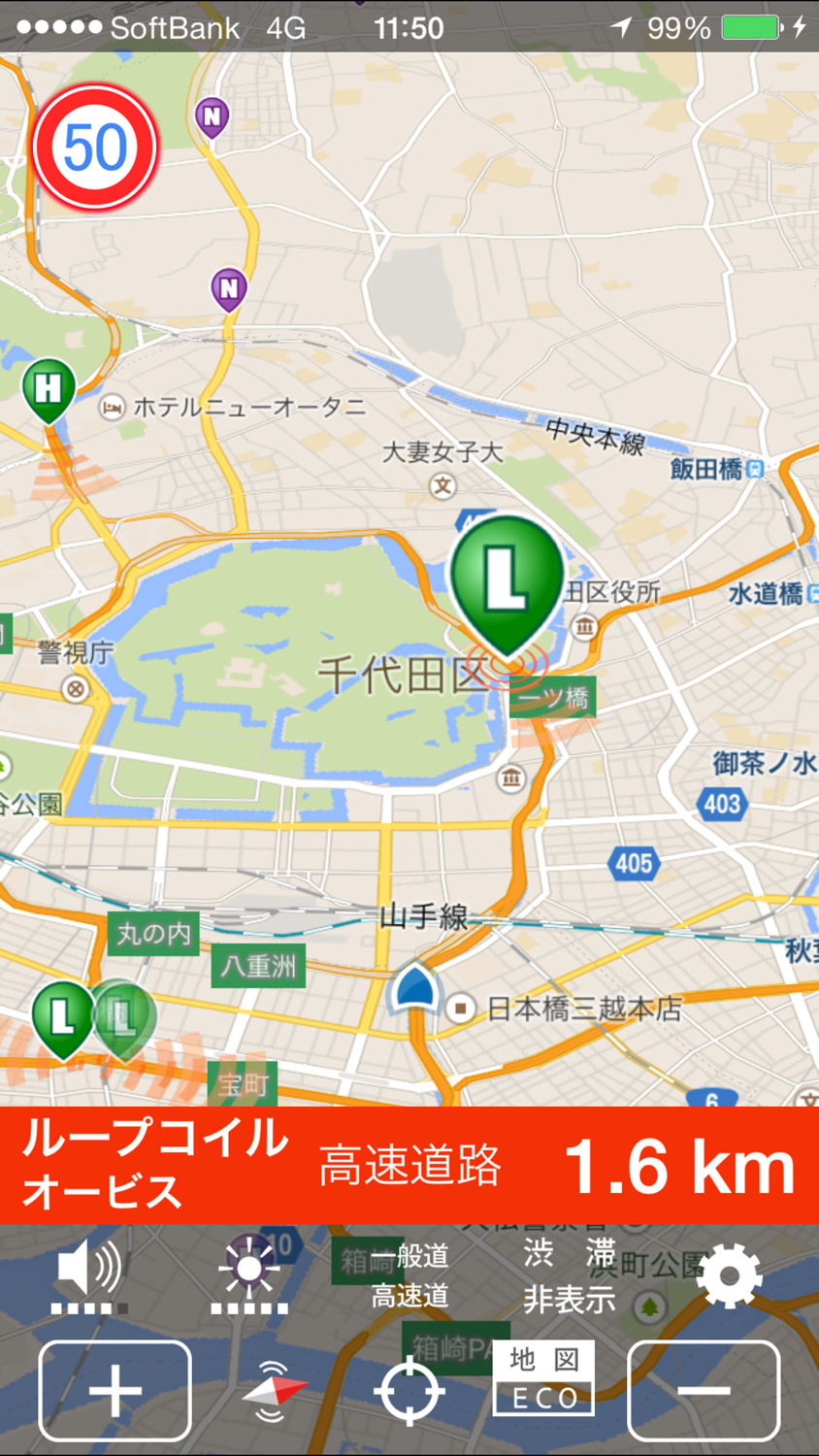Toggle the 一般道 高速道 road type switch

click(x=410, y=1275)
